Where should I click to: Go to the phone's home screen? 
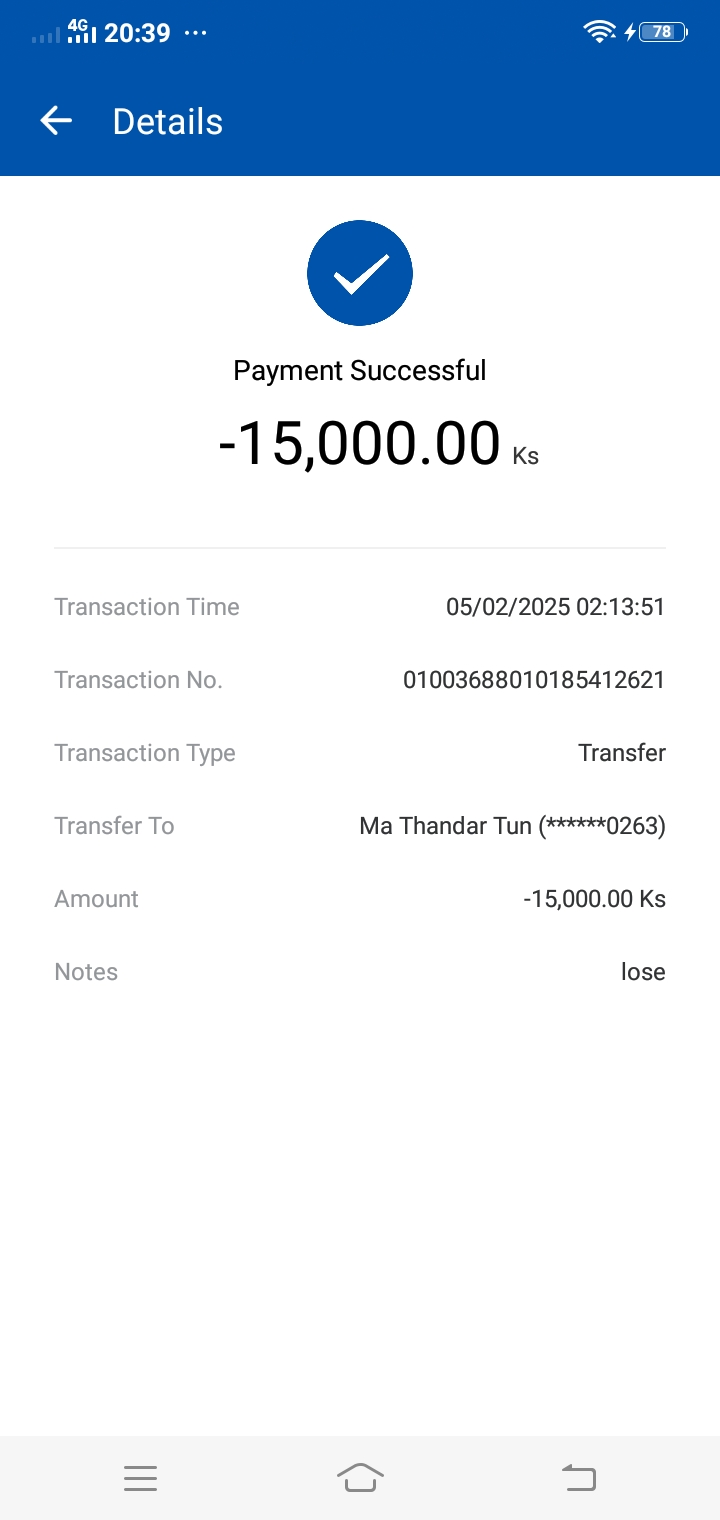click(x=360, y=1477)
